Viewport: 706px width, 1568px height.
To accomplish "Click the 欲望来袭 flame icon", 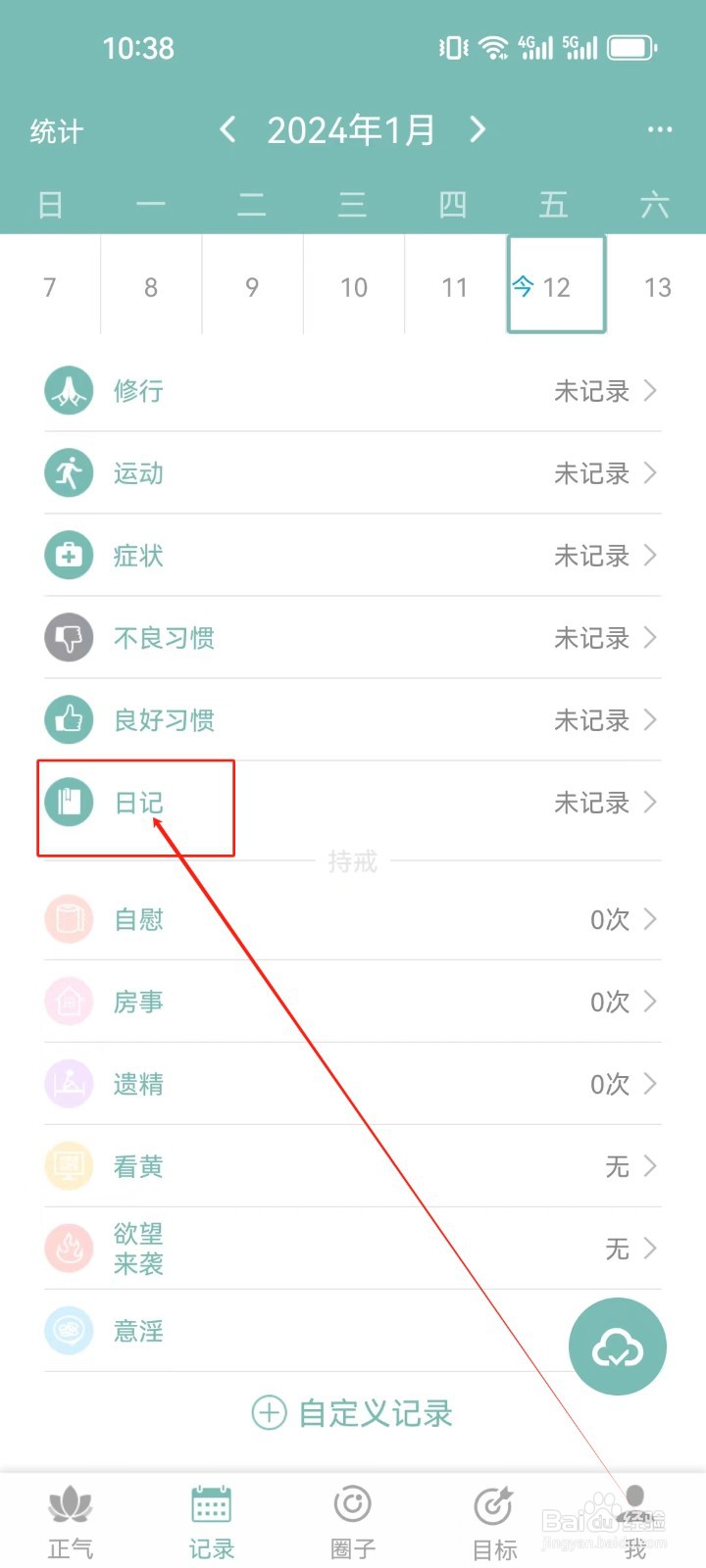I will point(68,1249).
